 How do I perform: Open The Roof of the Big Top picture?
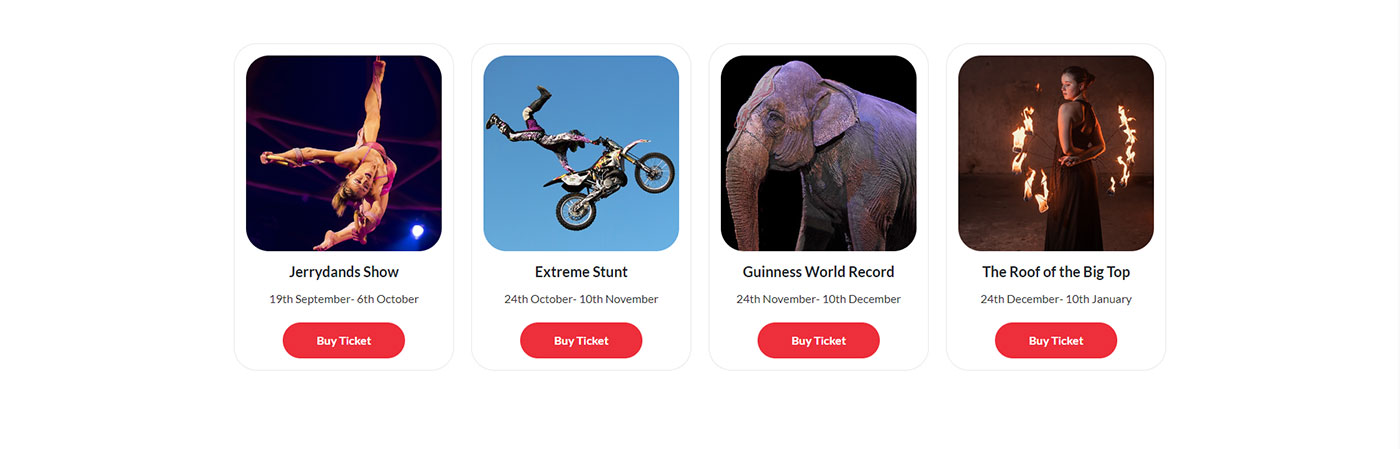tap(1055, 153)
